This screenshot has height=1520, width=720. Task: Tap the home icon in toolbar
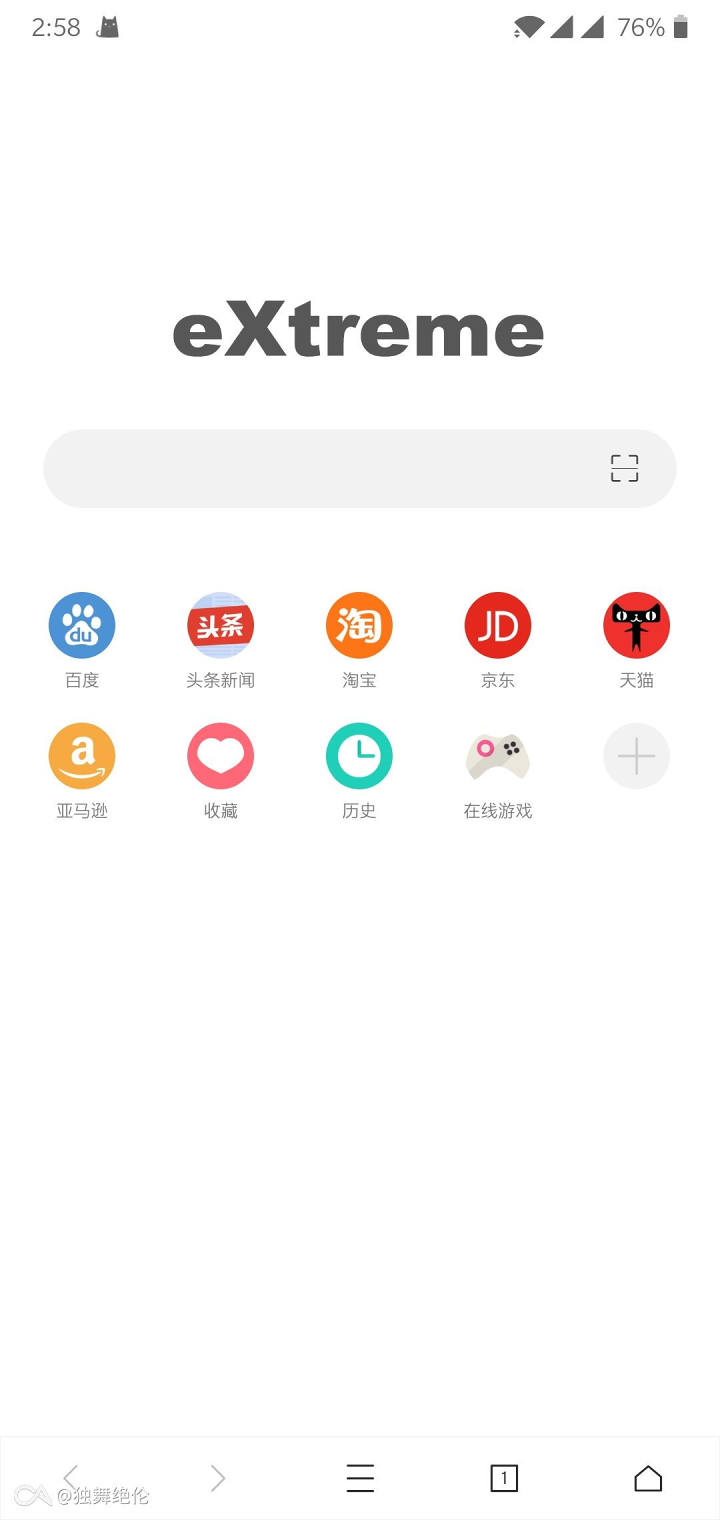(648, 1478)
